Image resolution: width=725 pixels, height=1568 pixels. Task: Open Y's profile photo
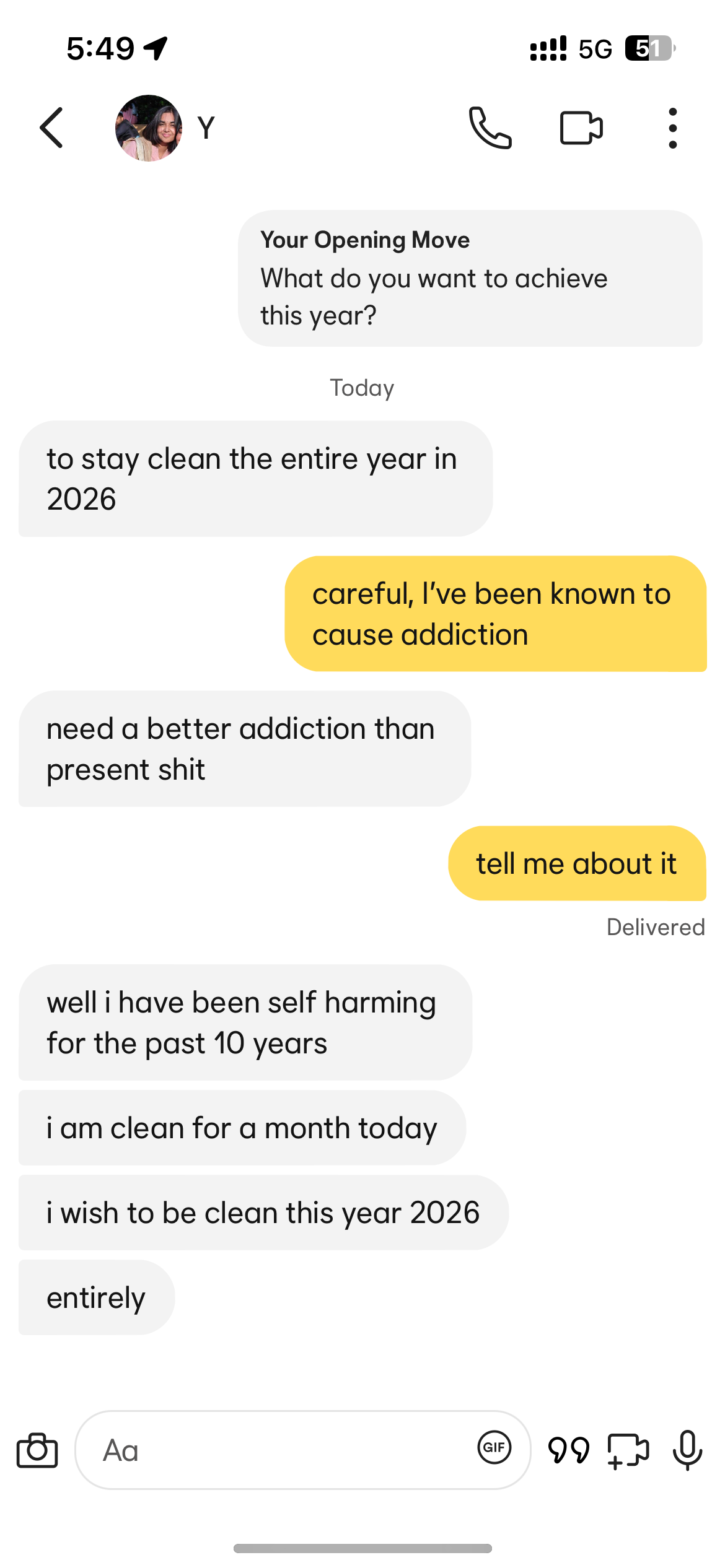pyautogui.click(x=149, y=128)
